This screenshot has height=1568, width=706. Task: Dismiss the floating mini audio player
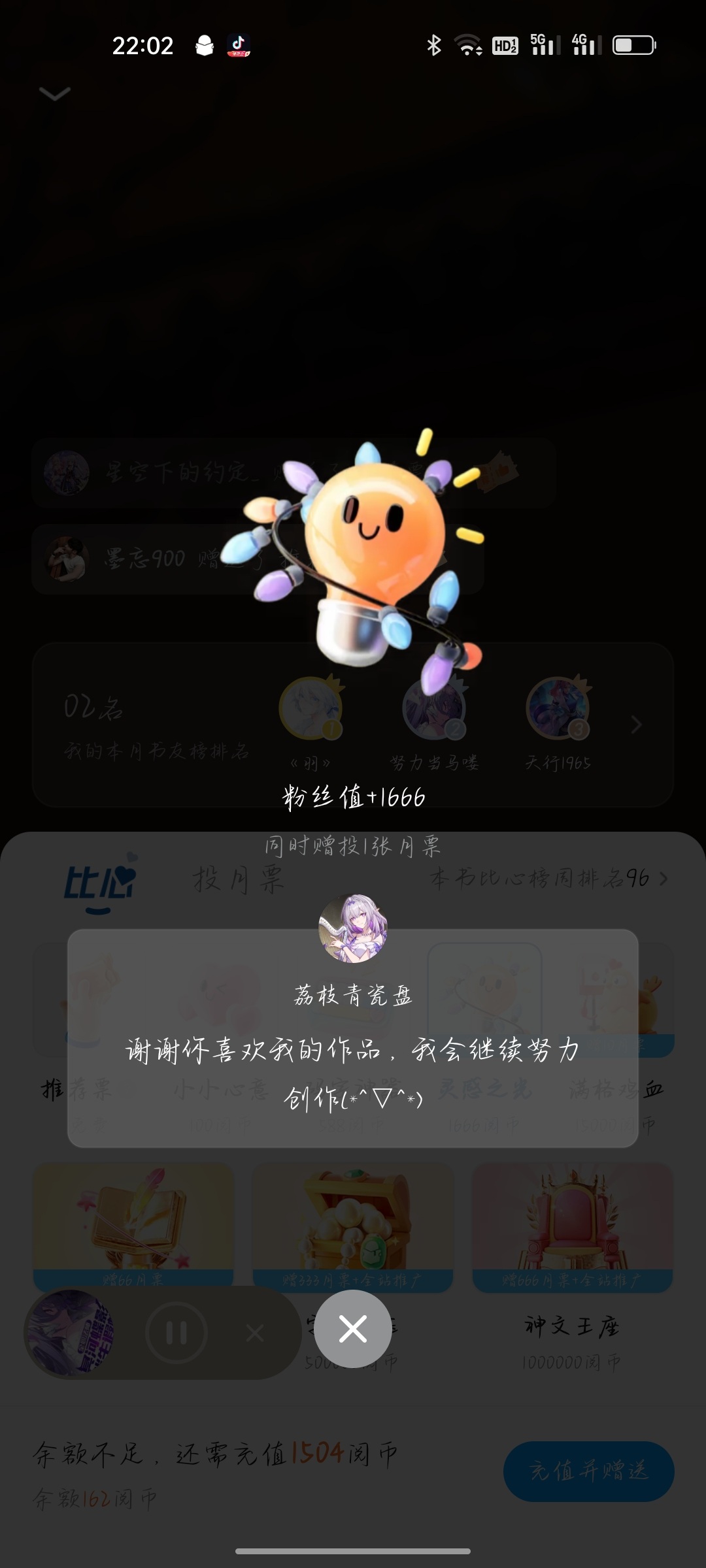pos(255,1333)
